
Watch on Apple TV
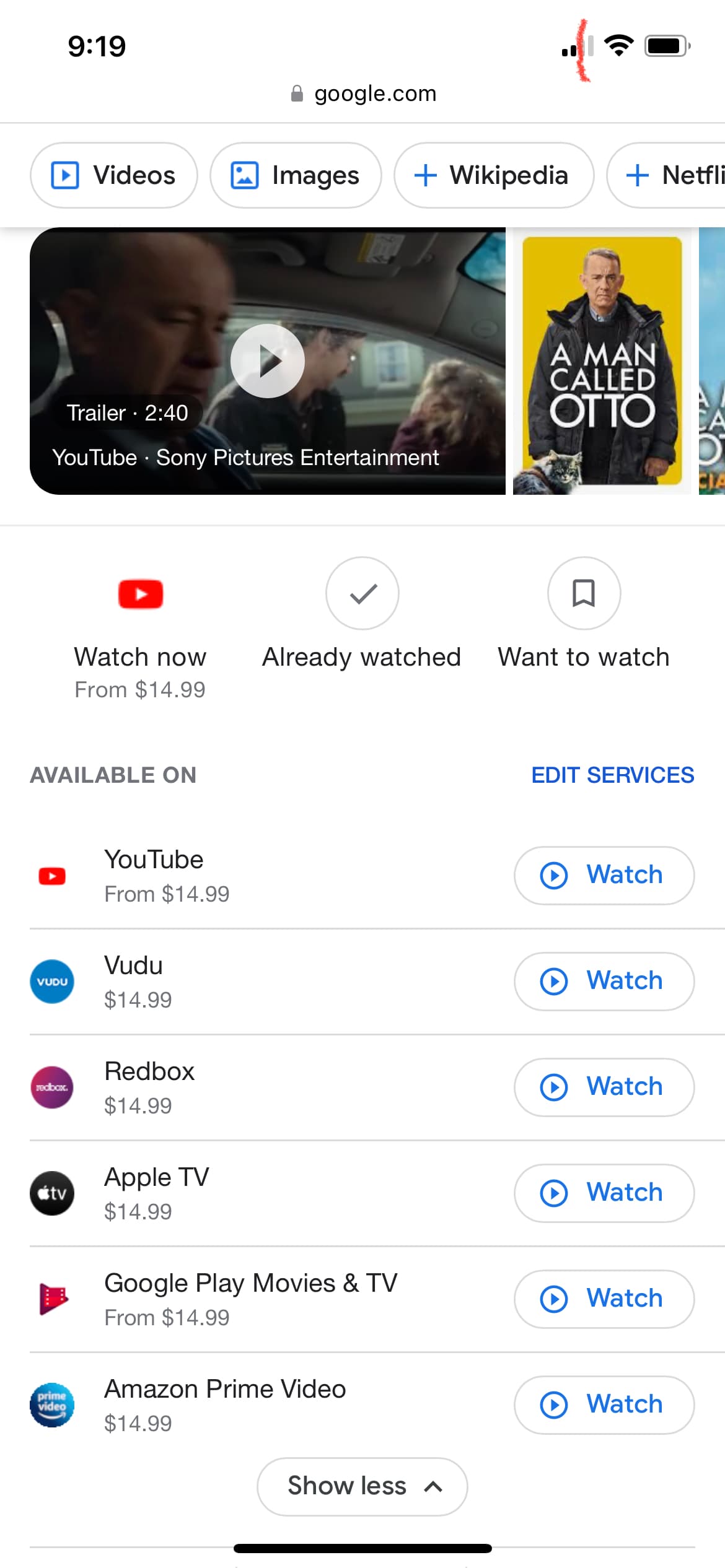[x=604, y=1193]
